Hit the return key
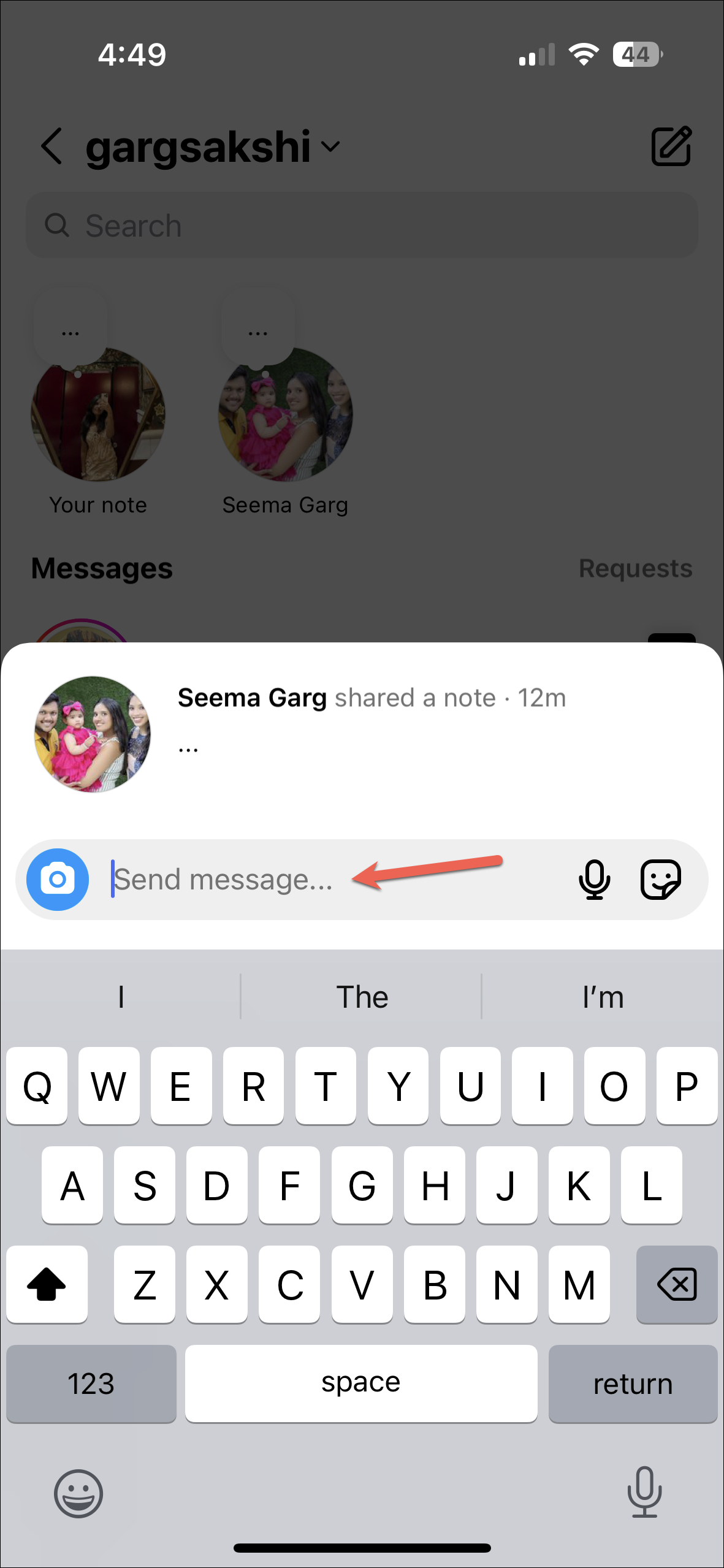Screen dimensions: 724x1568 point(633,1383)
